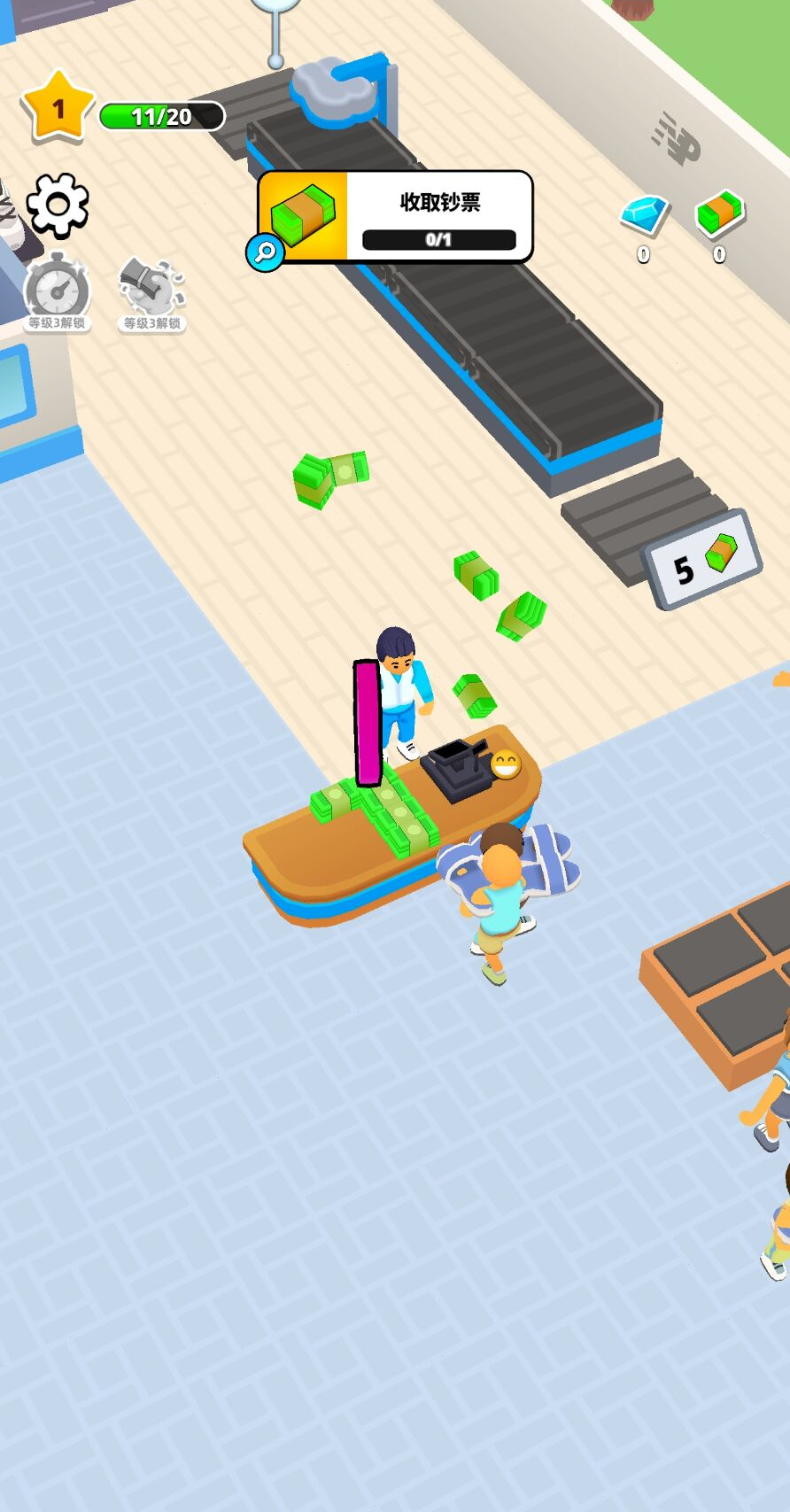Tap the green cash currency icon
Screen dimensions: 790x1512
click(719, 213)
